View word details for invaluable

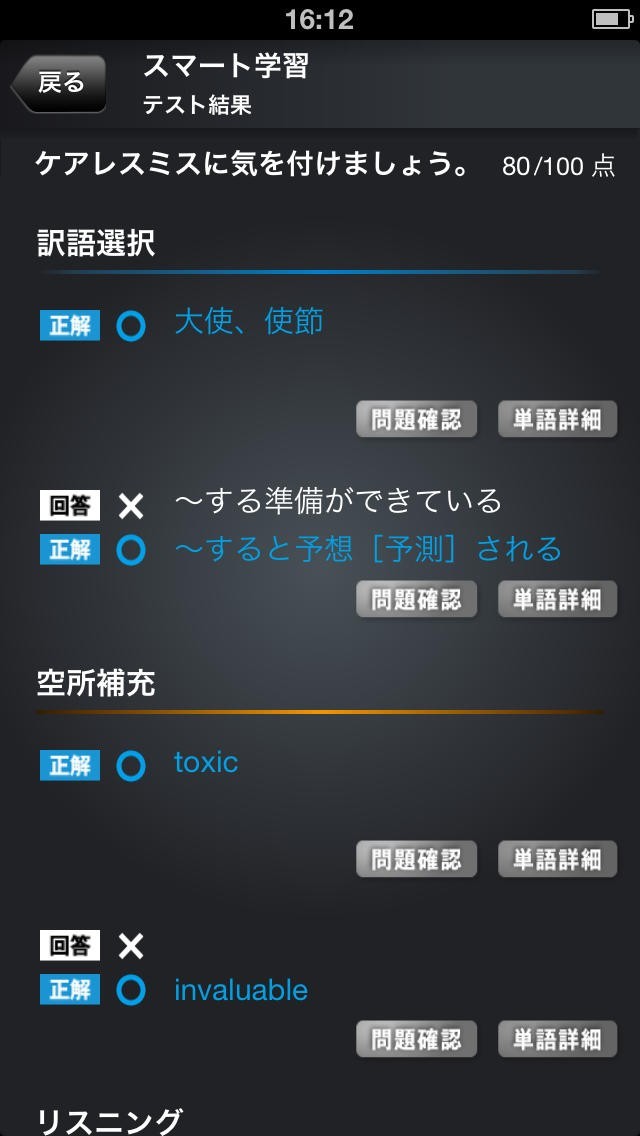[557, 1039]
